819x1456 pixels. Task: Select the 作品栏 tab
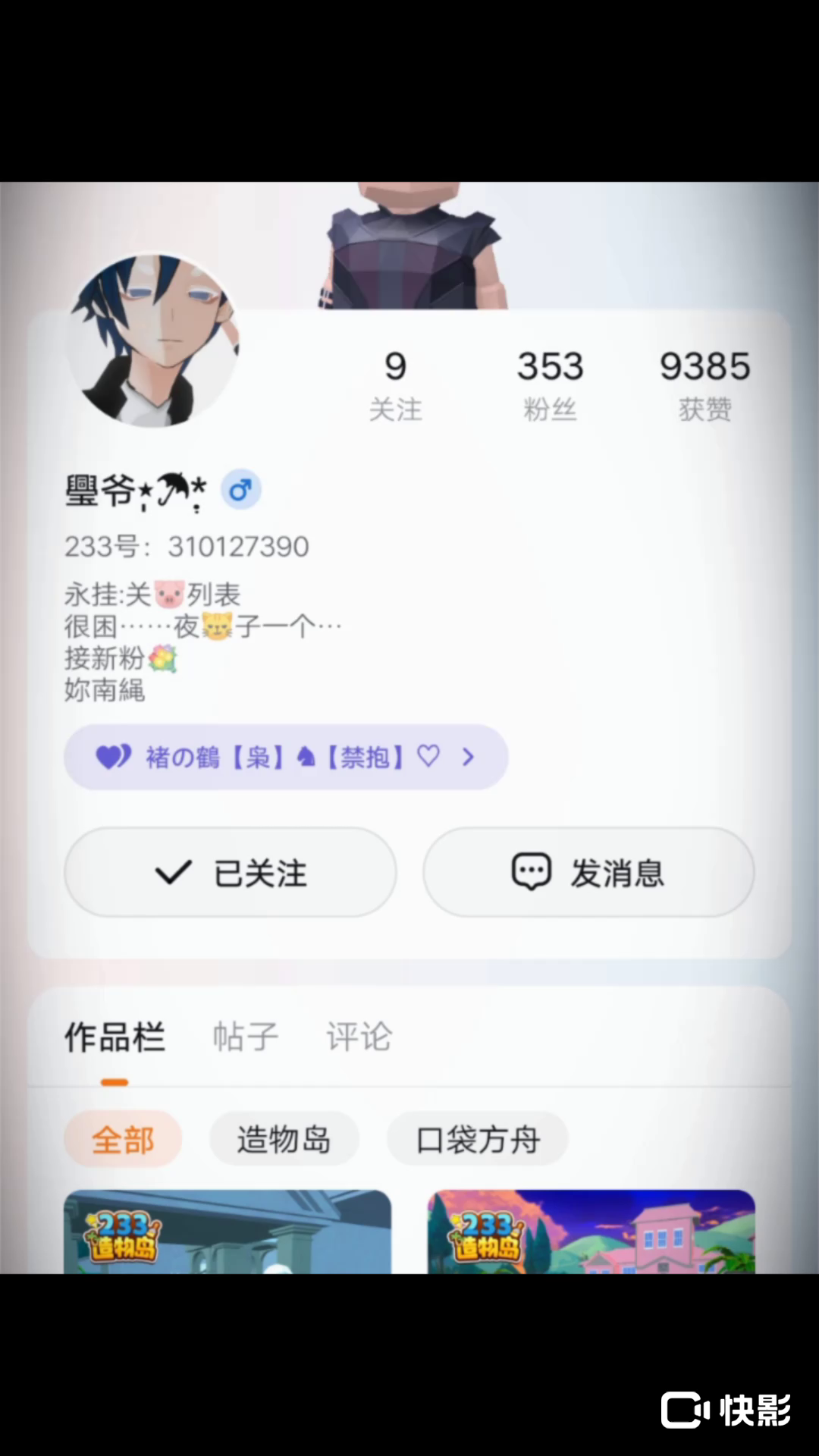115,1037
